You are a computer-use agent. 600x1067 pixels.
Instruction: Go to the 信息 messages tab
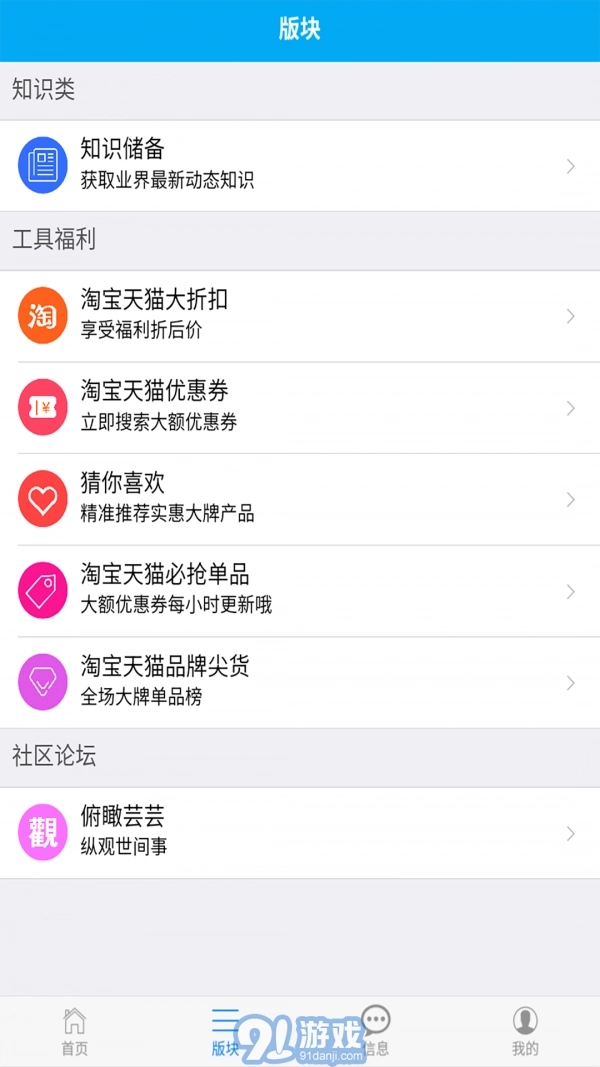[x=376, y=1032]
